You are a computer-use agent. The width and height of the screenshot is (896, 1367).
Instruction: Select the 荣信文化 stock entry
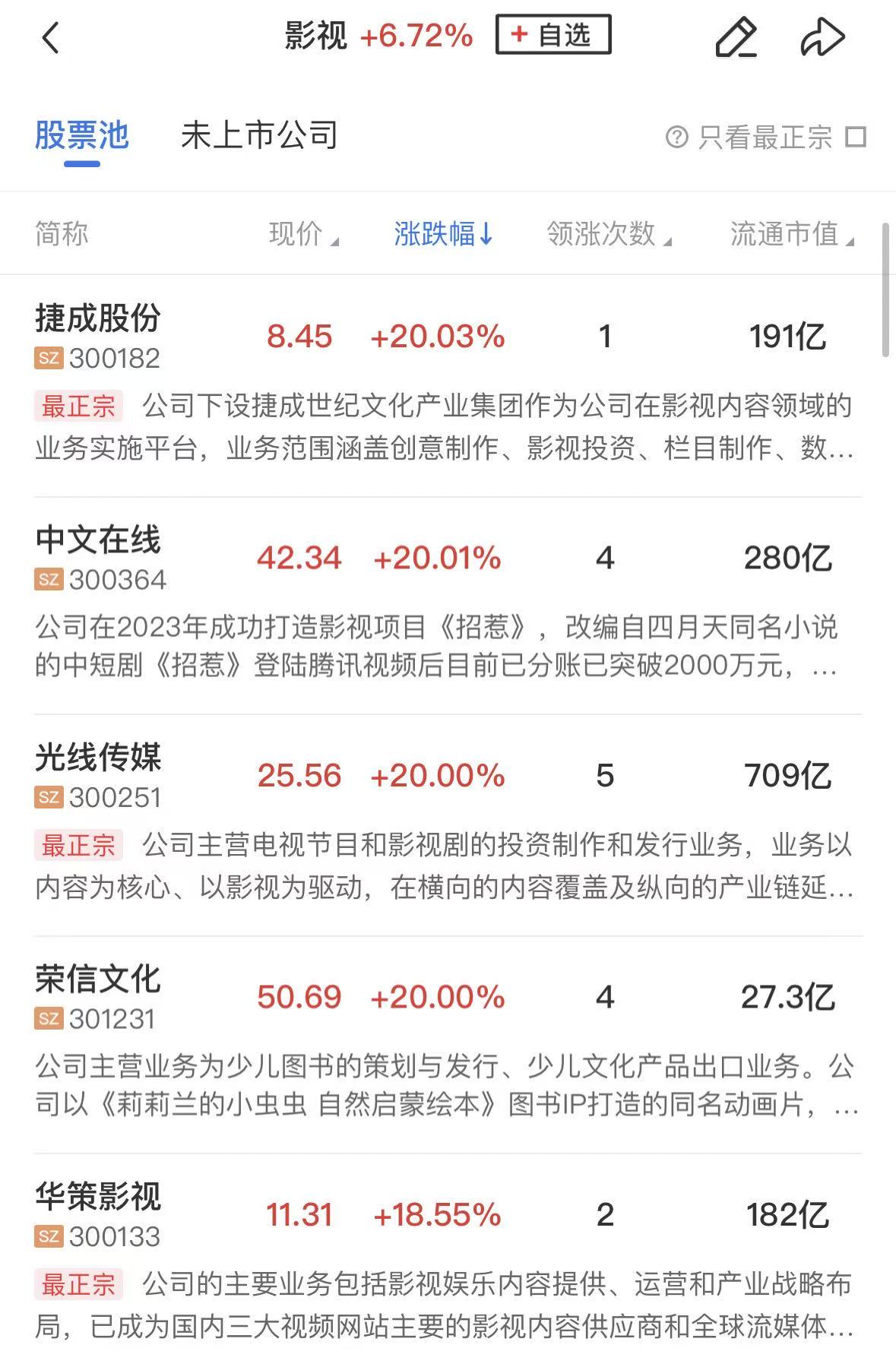98,980
